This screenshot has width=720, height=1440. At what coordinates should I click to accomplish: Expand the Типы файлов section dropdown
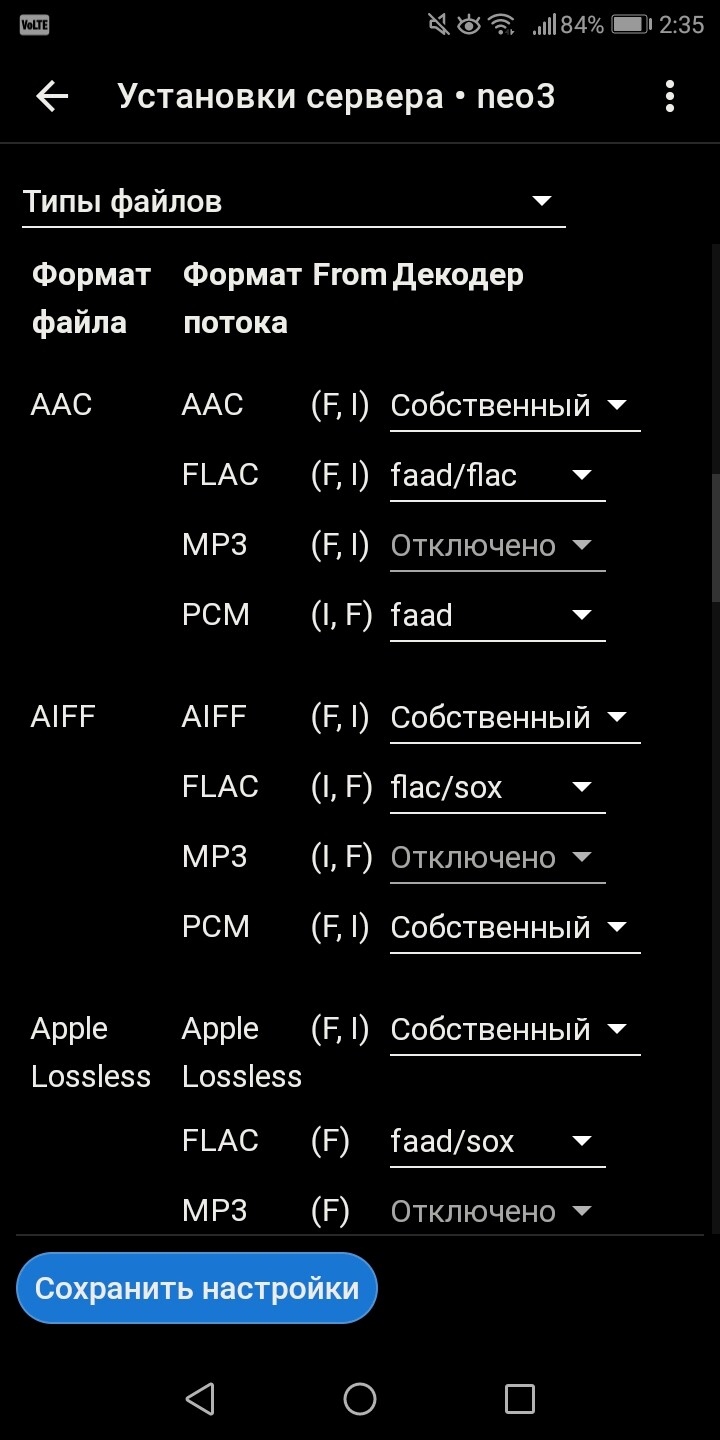[293, 202]
